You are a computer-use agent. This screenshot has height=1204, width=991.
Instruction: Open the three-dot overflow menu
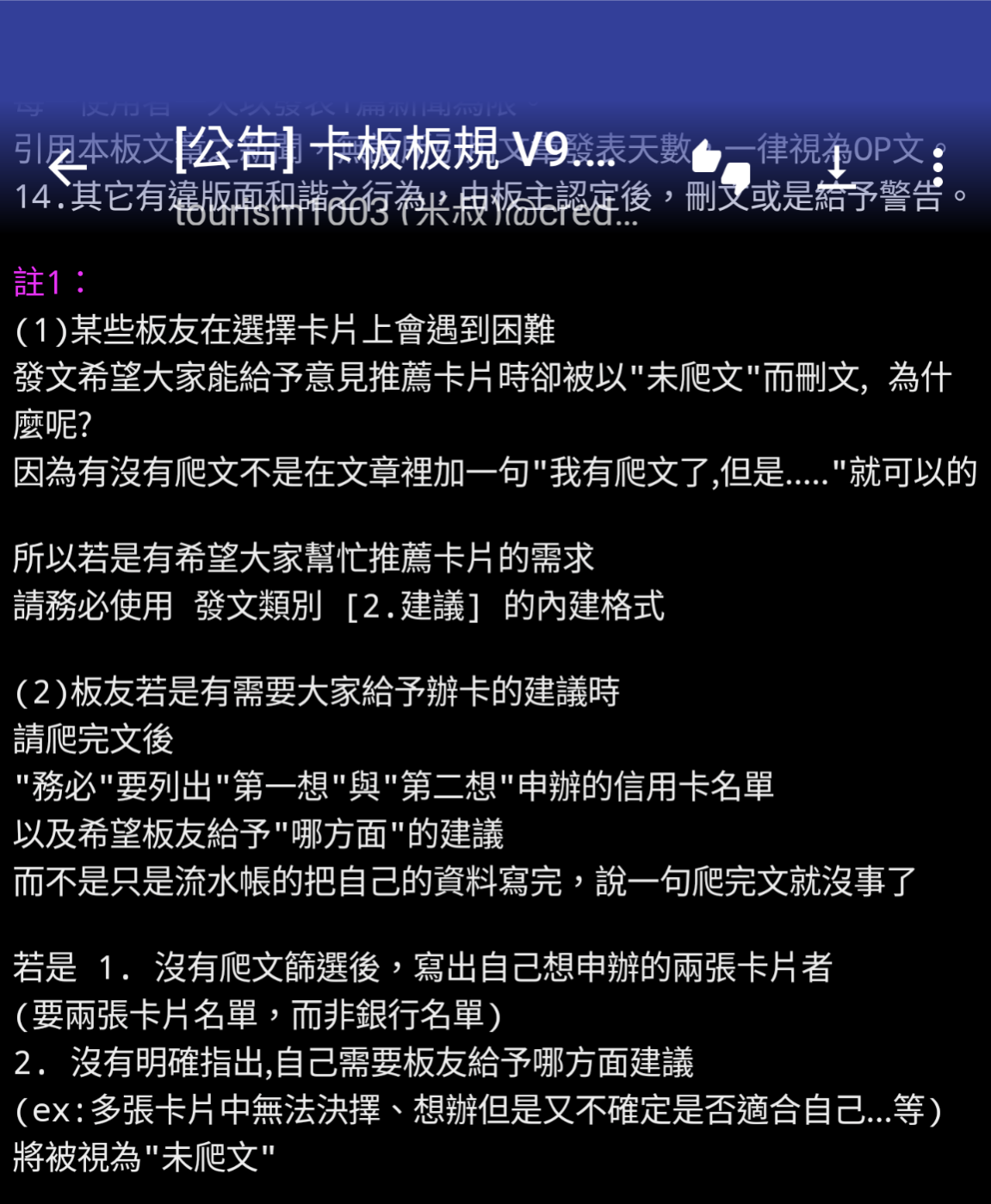click(x=938, y=167)
